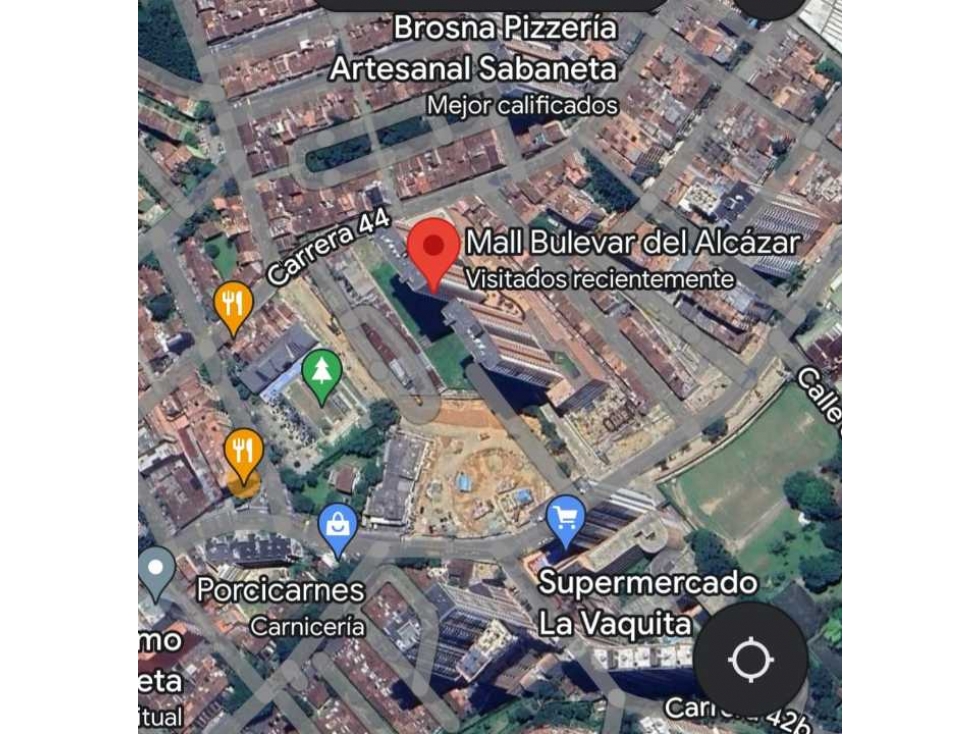The width and height of the screenshot is (979, 734).
Task: Select the green park tree marker
Action: coord(321,373)
